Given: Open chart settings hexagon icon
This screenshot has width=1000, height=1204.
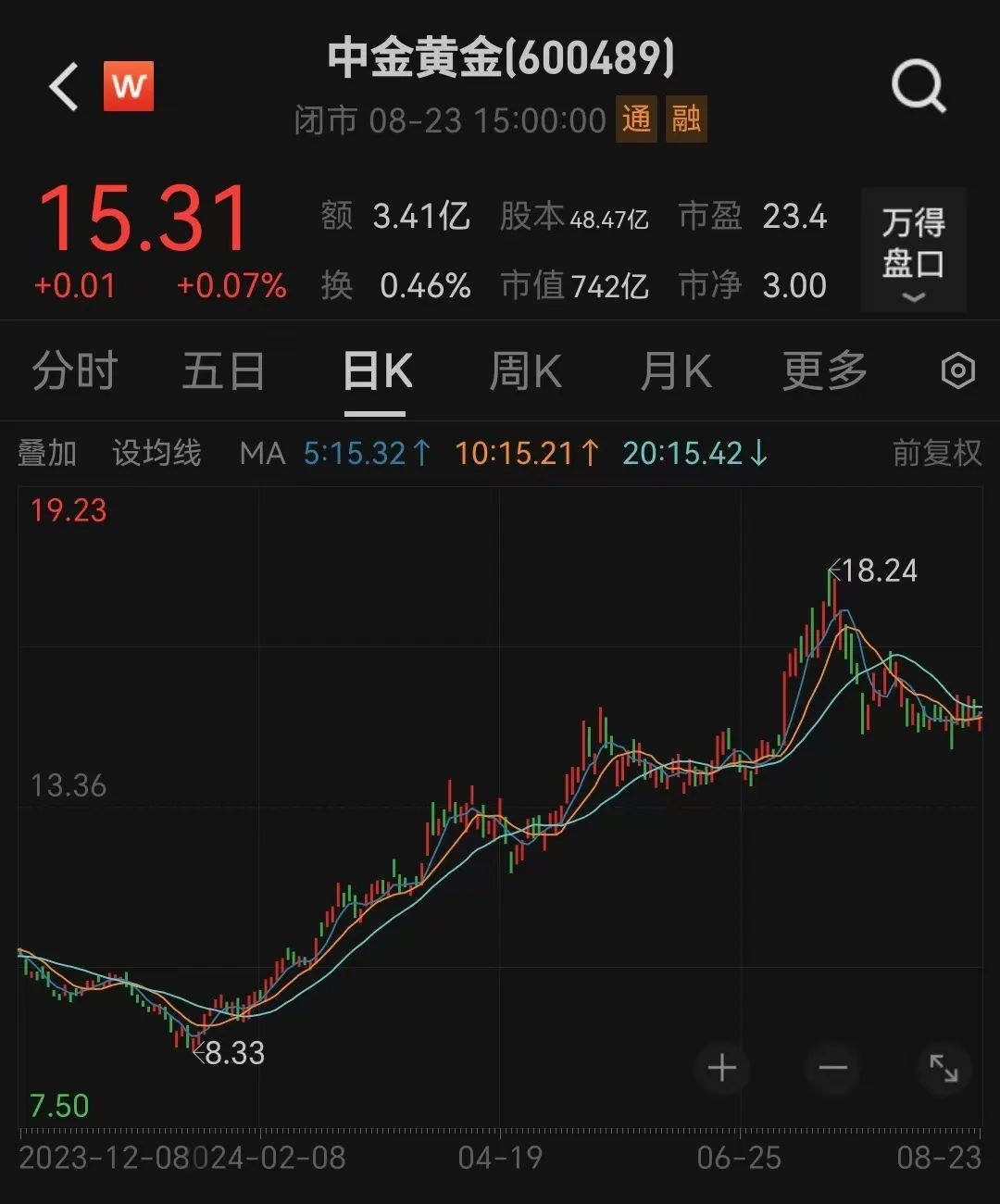Looking at the screenshot, I should pyautogui.click(x=957, y=371).
